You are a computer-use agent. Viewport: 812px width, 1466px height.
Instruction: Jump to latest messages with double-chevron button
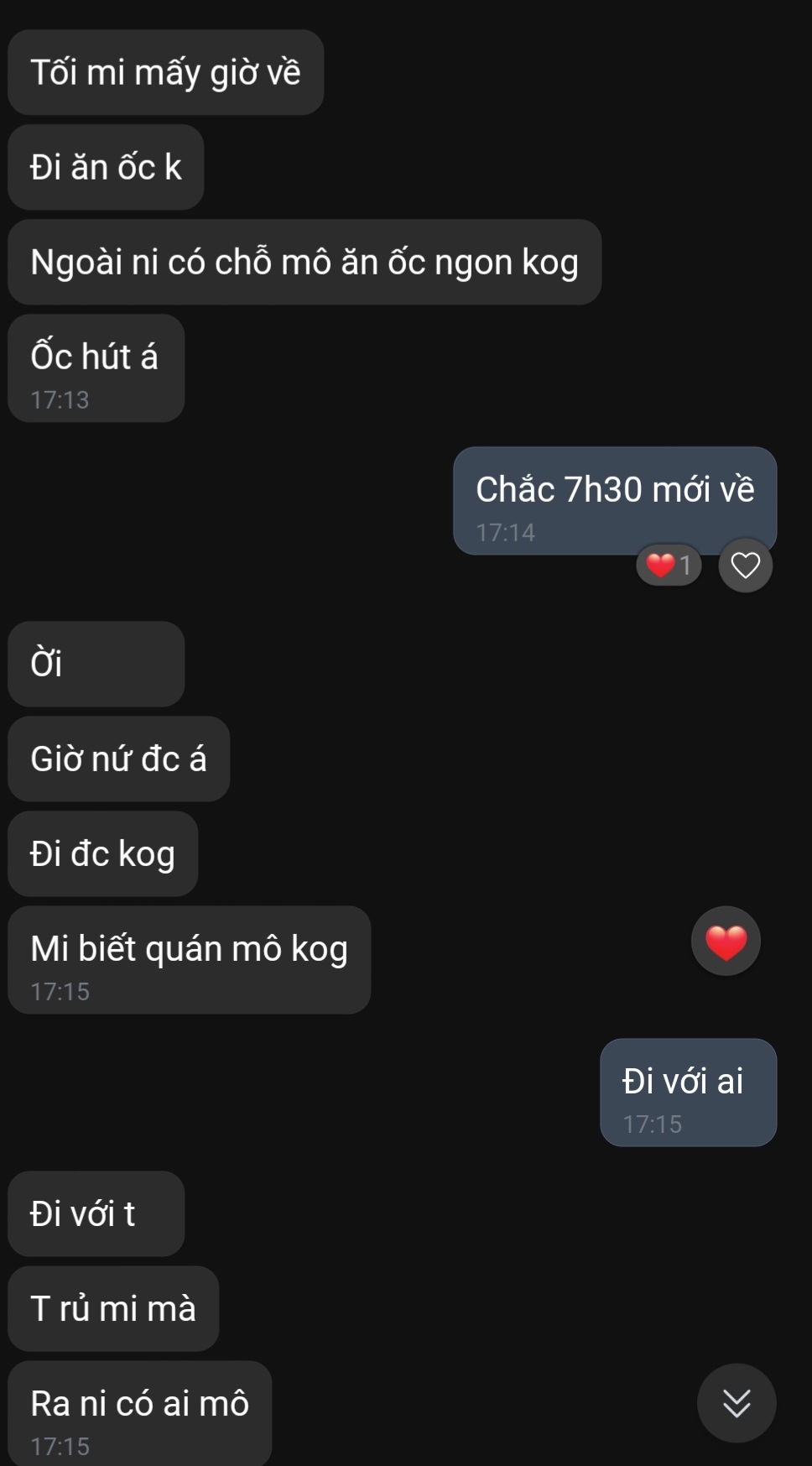pos(737,1402)
